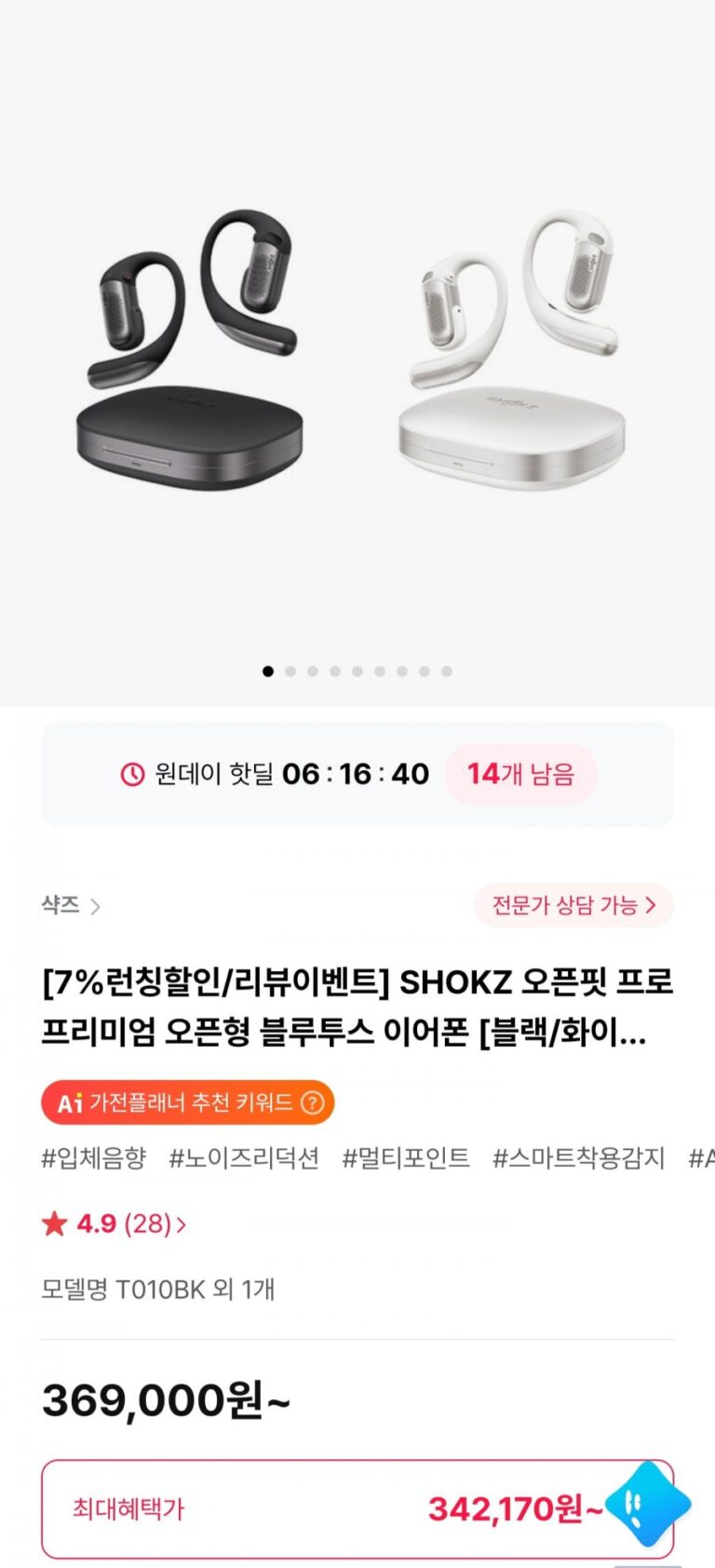Tap 전문가 상담 가능 button

pos(573,905)
